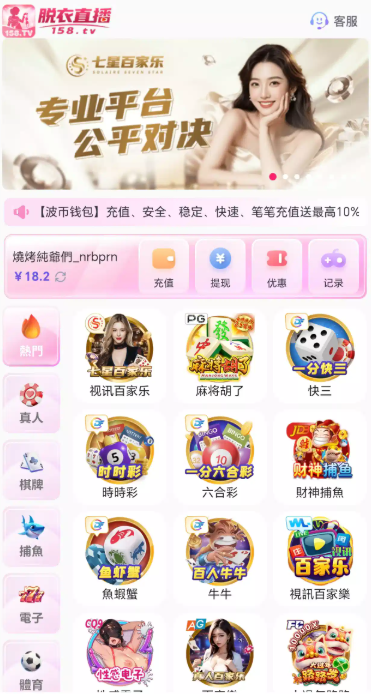Image resolution: width=371 pixels, height=694 pixels.
Task: Refresh the ¥18.2 balance
Action: click(x=60, y=277)
